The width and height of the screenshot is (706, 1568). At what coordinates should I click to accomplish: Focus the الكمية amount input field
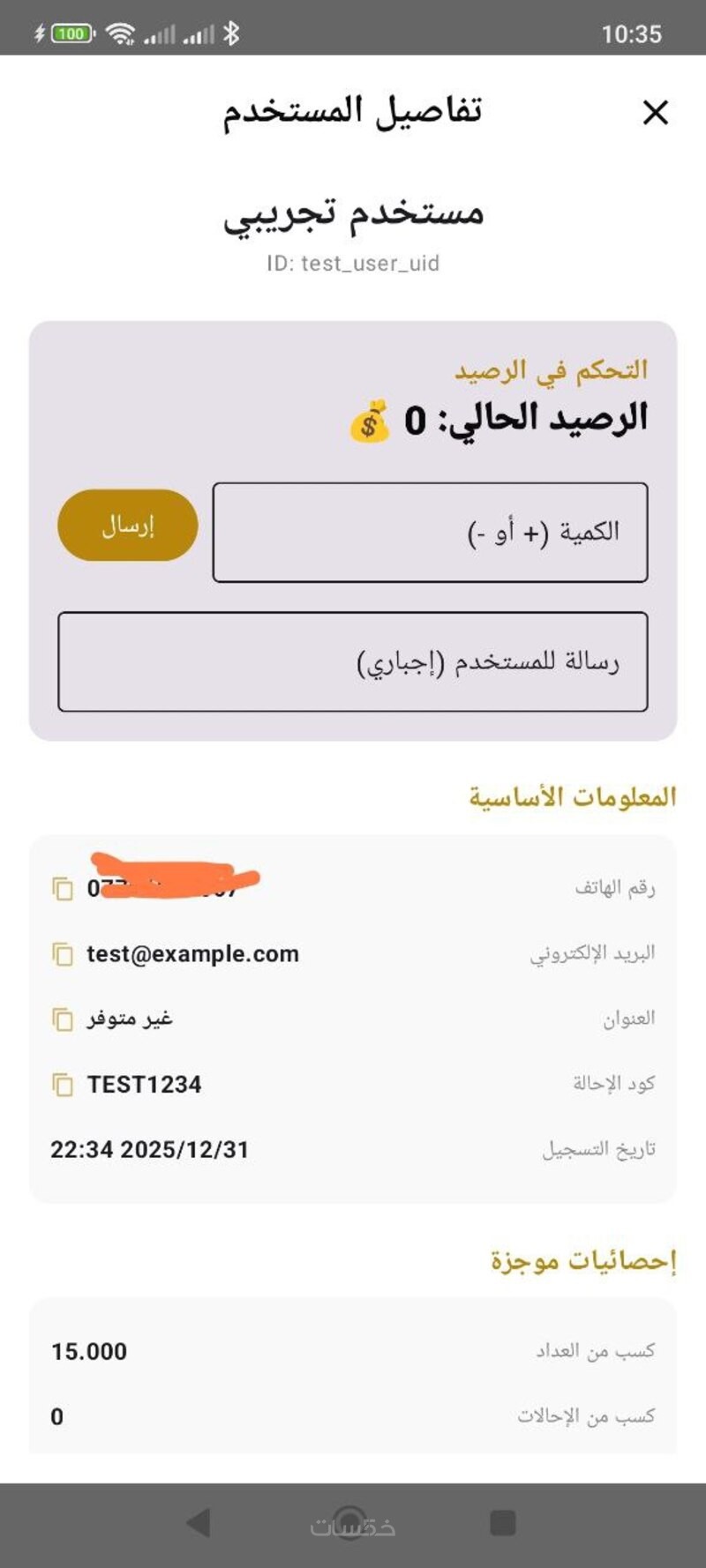pos(430,532)
